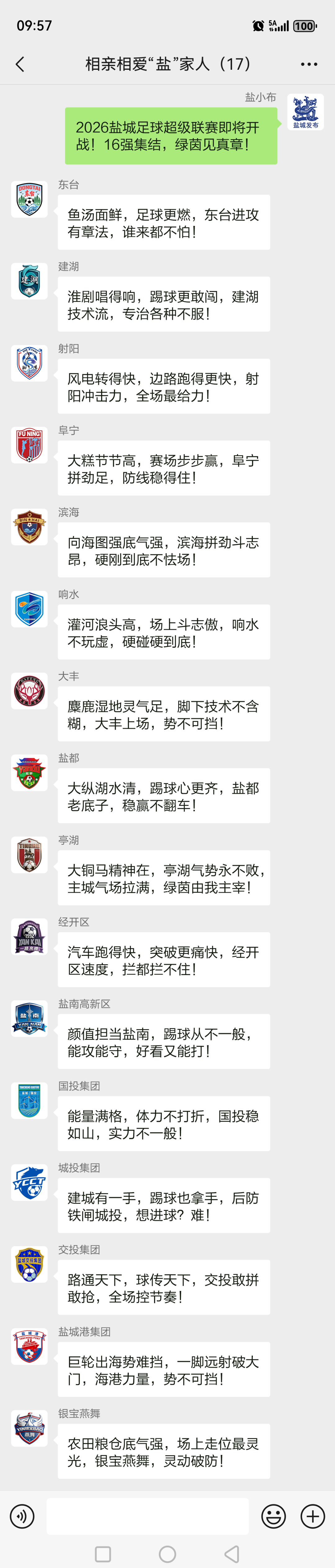This screenshot has width=335, height=1568.
Task: Go back from the group chat
Action: (x=20, y=64)
